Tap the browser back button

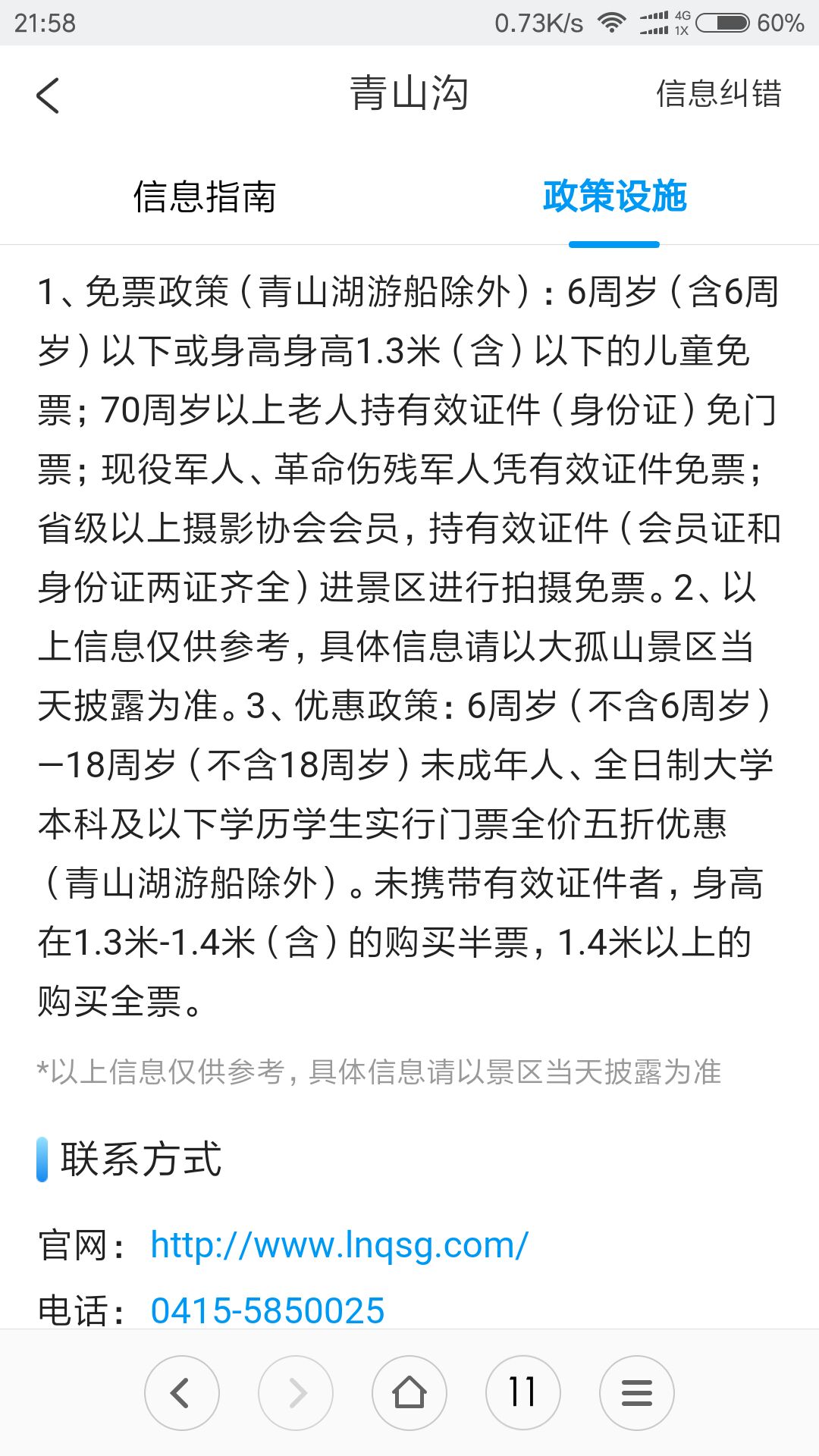(x=182, y=1392)
